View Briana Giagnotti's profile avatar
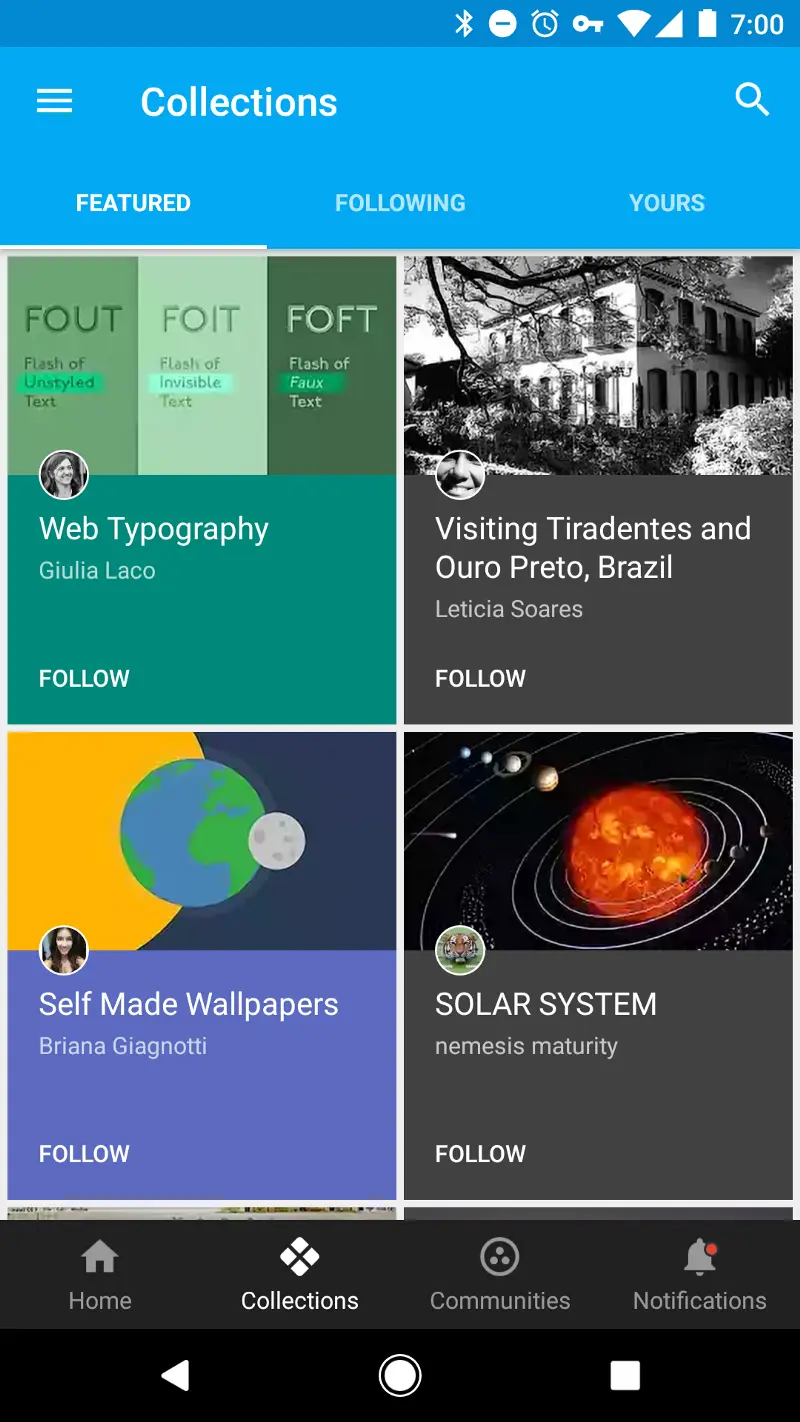 coord(64,950)
